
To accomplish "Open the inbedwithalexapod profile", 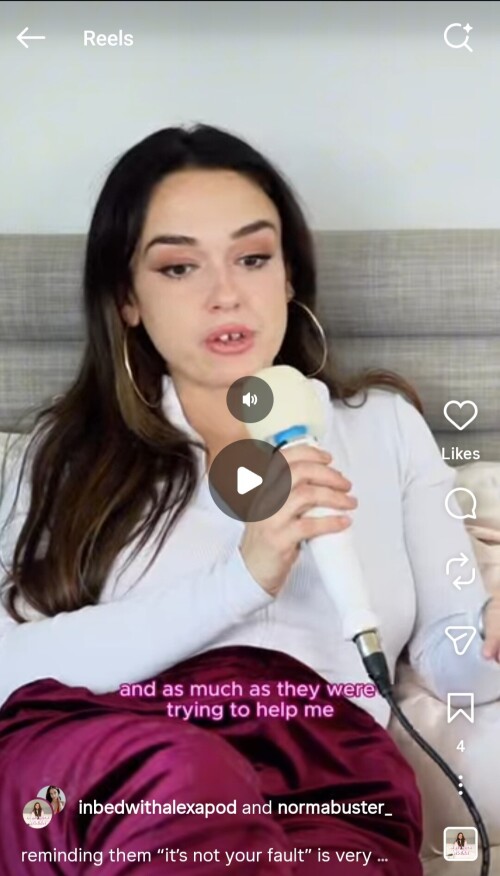I will (157, 807).
